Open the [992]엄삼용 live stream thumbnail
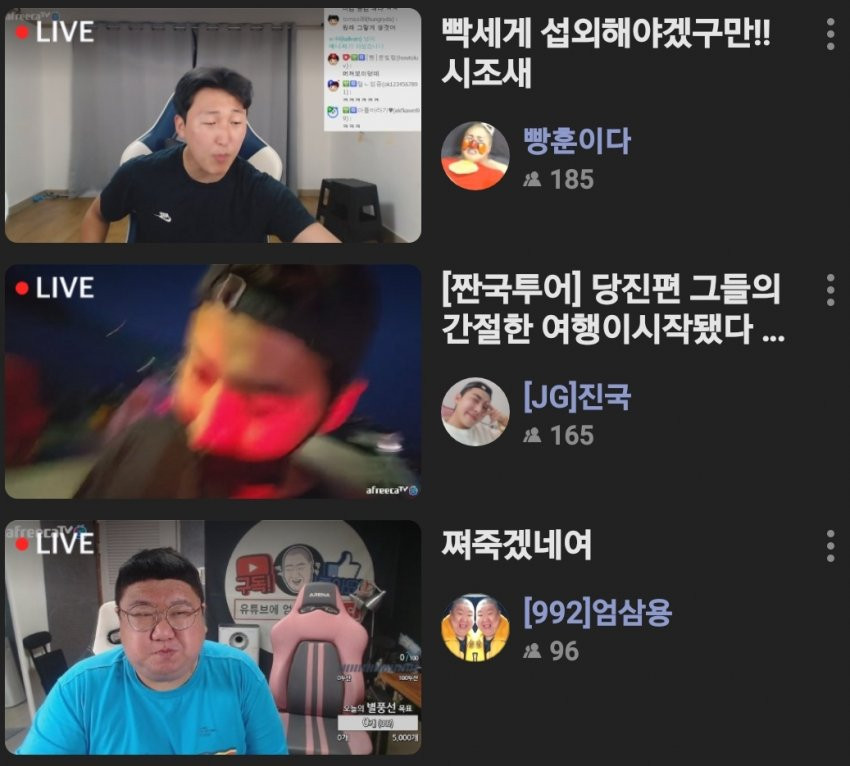850x766 pixels. [212, 637]
